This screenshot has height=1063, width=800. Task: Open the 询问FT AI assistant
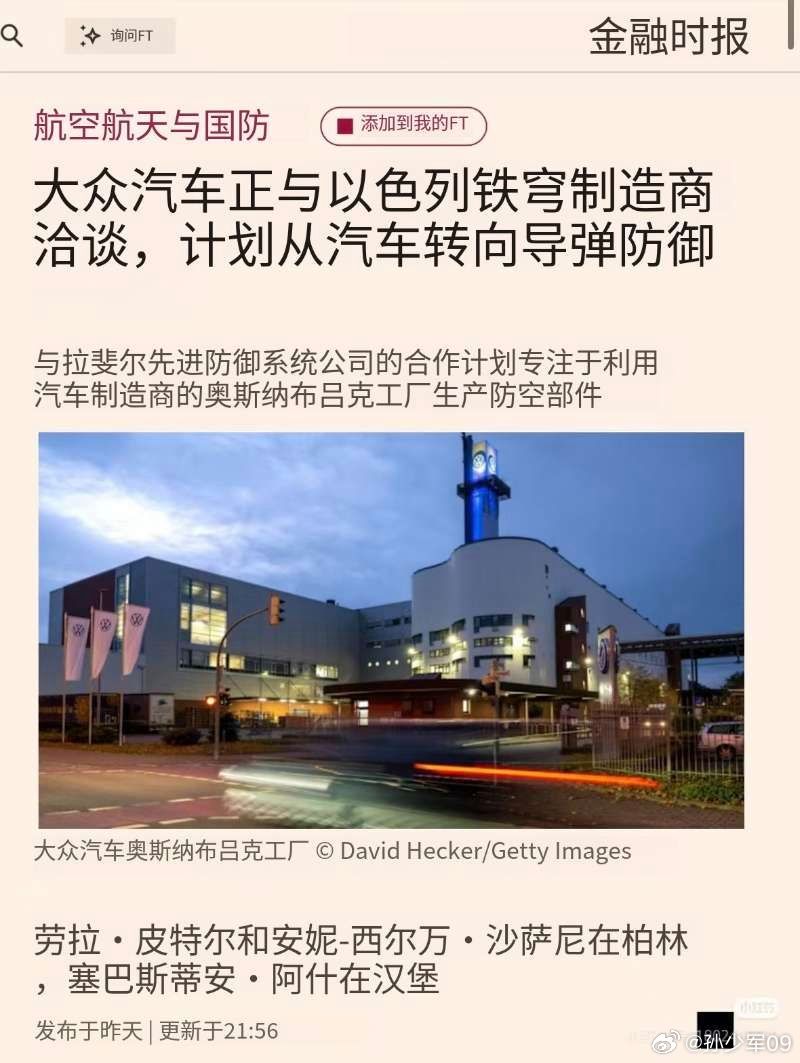pyautogui.click(x=119, y=36)
